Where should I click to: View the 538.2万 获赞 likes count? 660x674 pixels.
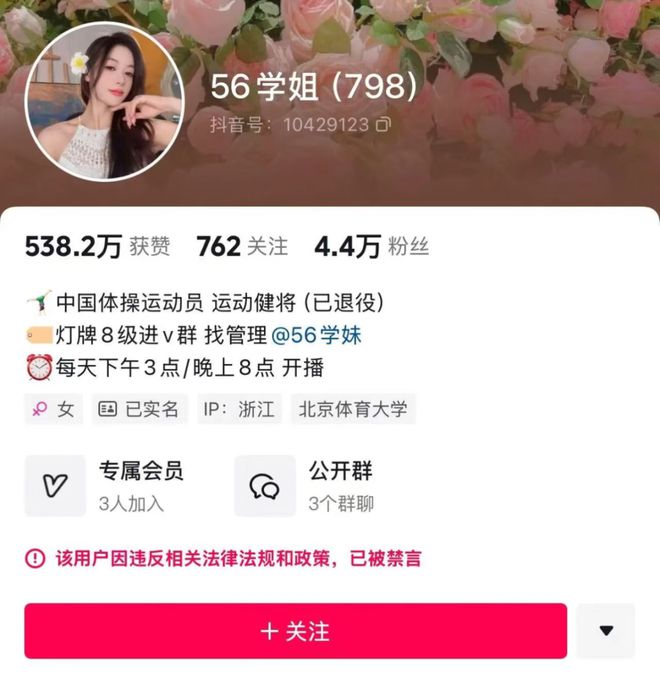[97, 246]
